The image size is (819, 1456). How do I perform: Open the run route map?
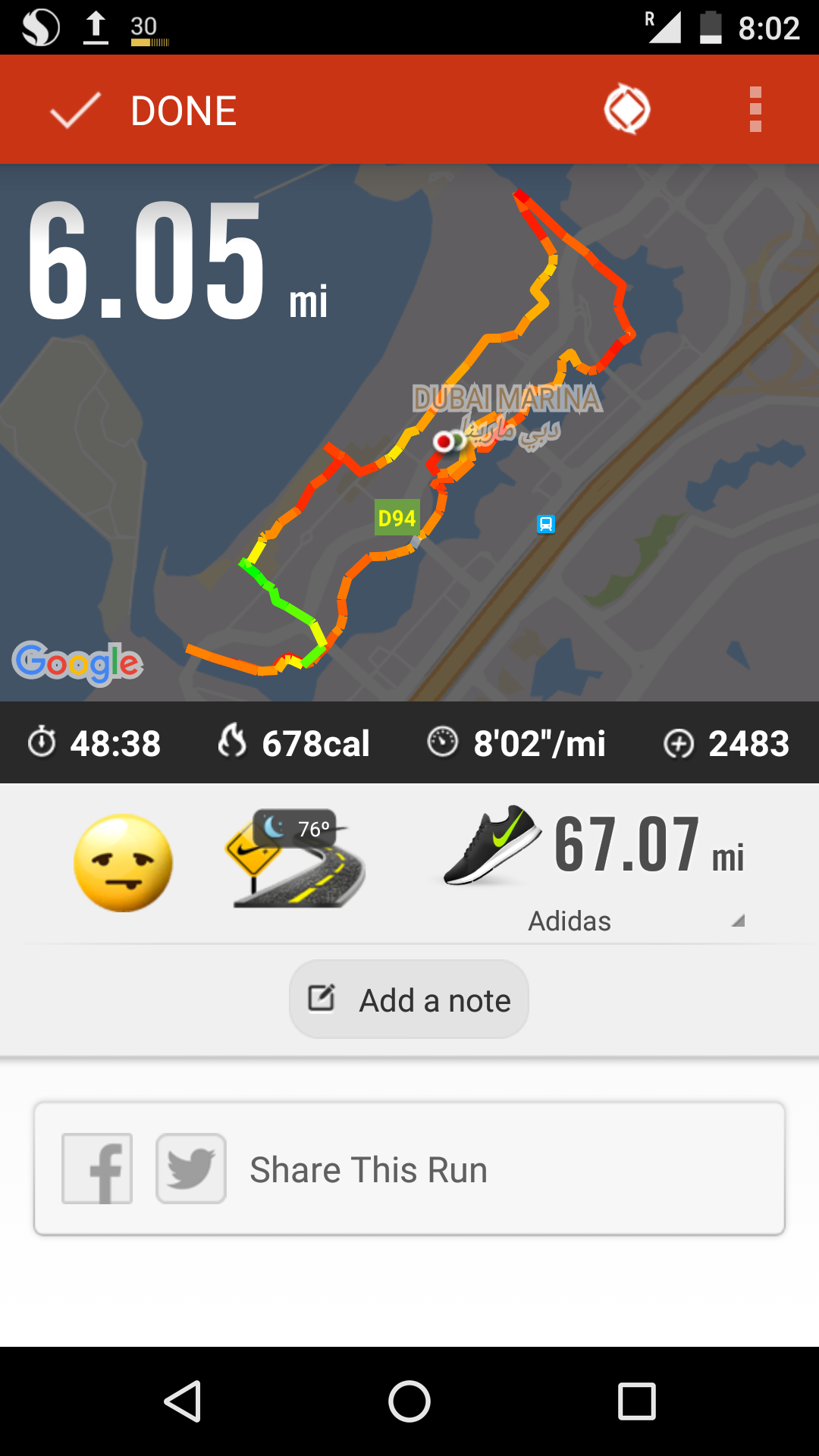(x=409, y=432)
